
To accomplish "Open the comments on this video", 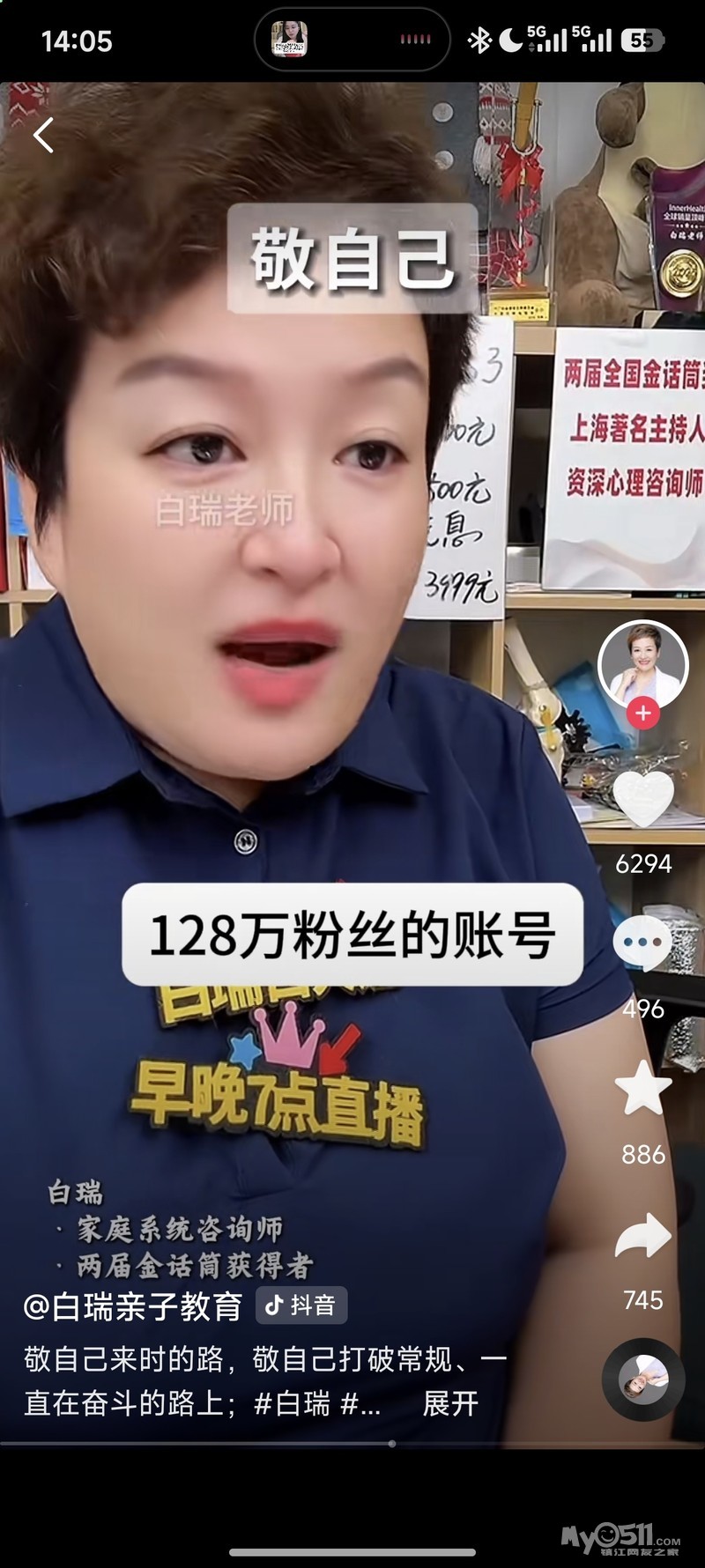I will click(642, 943).
